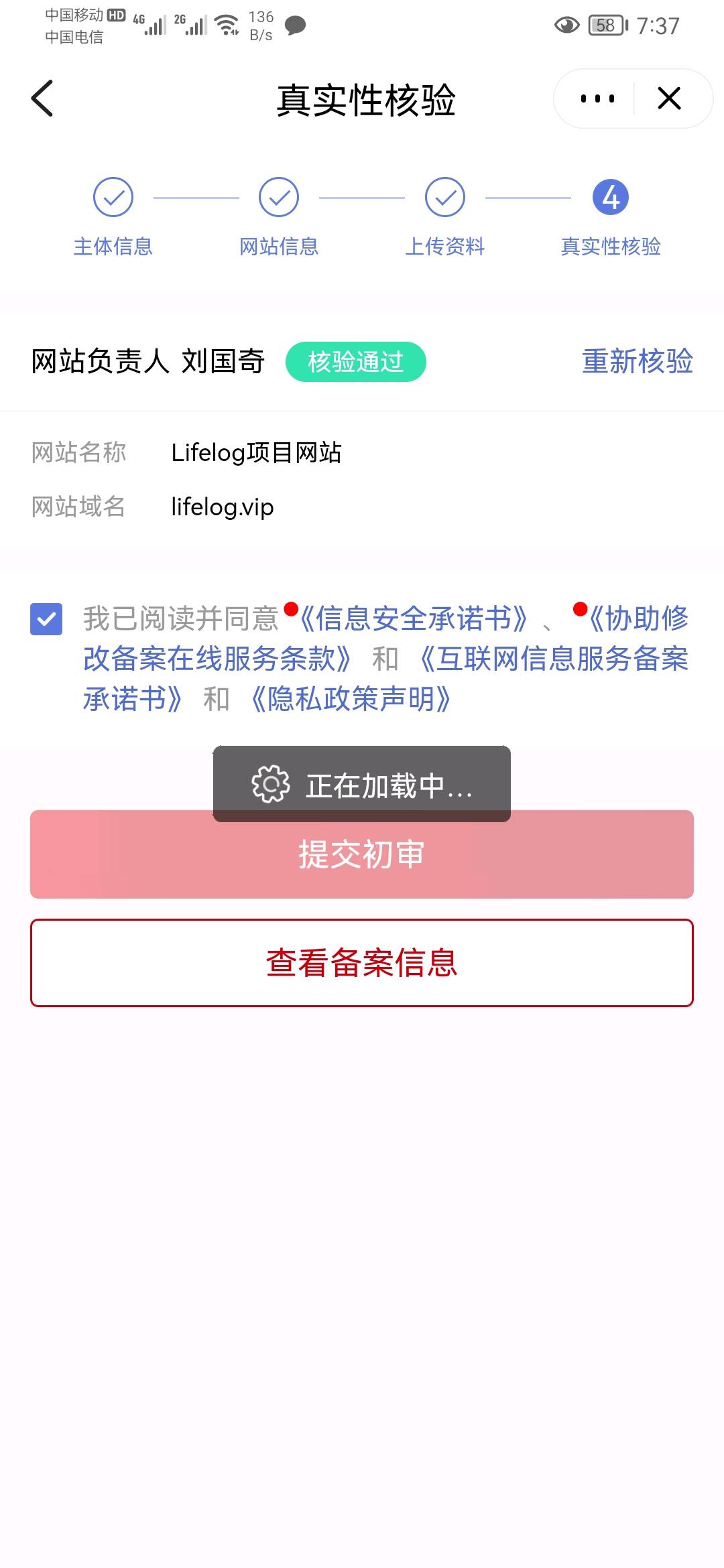Tap the 查看备案信息 button
Viewport: 724px width, 1568px height.
[x=362, y=962]
